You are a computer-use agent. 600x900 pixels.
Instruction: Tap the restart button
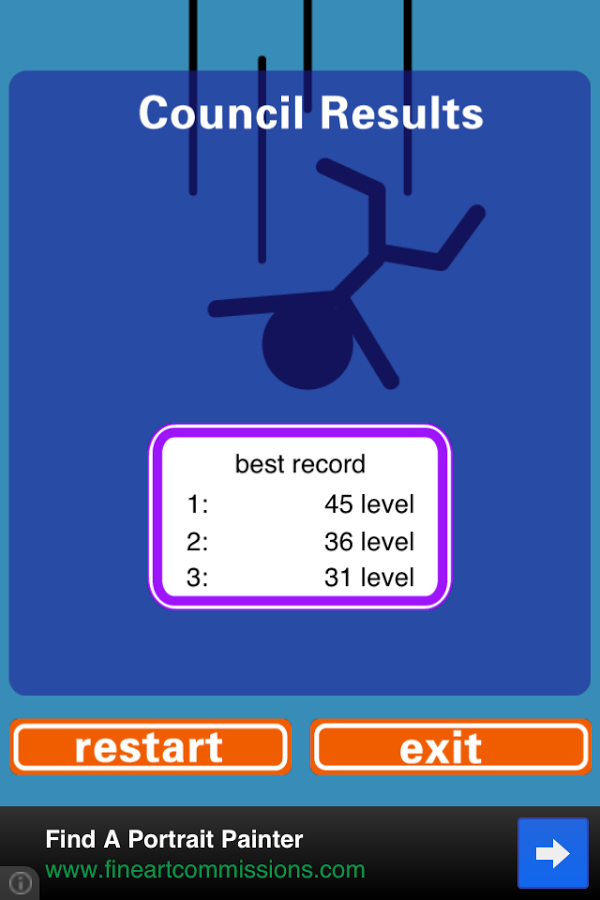coord(150,747)
